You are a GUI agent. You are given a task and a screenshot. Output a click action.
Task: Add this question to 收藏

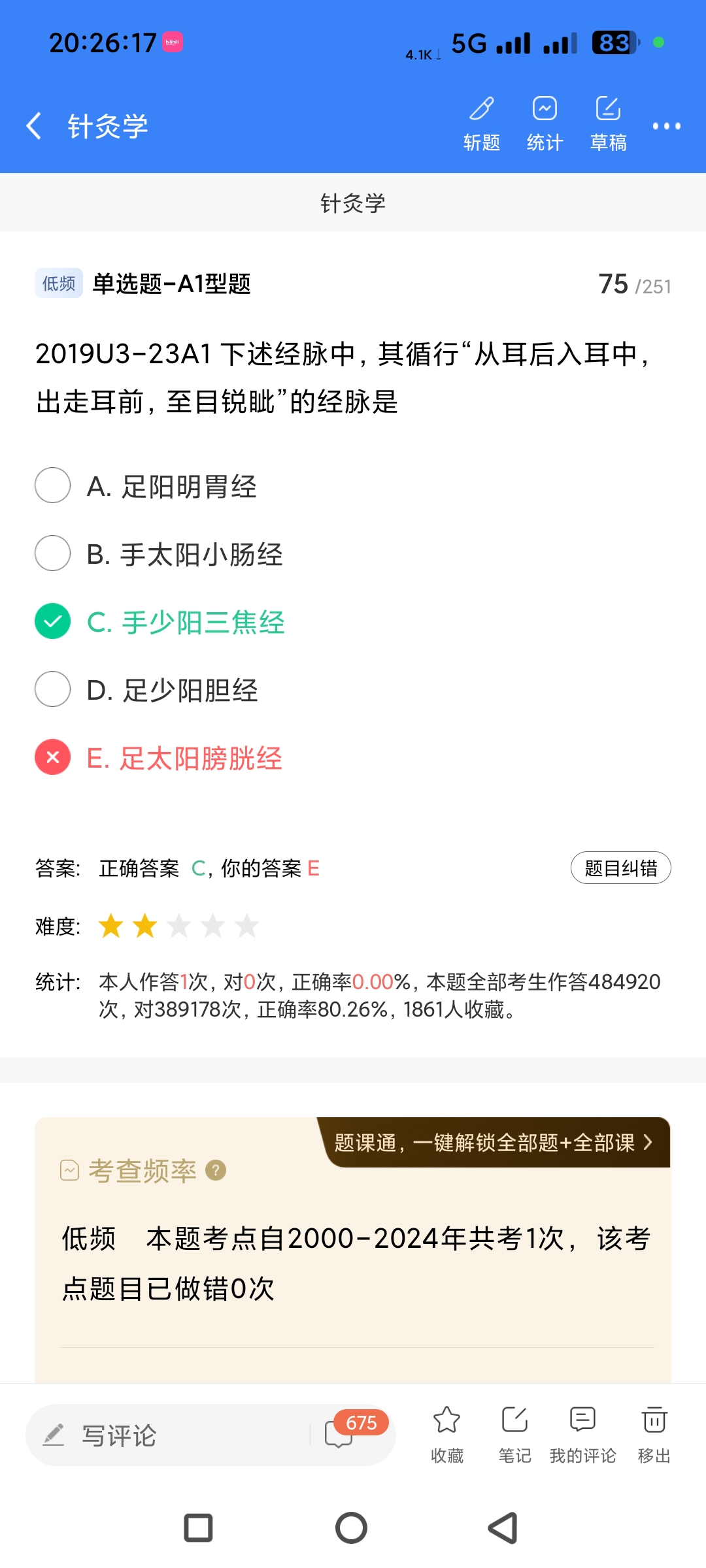pos(447,1434)
